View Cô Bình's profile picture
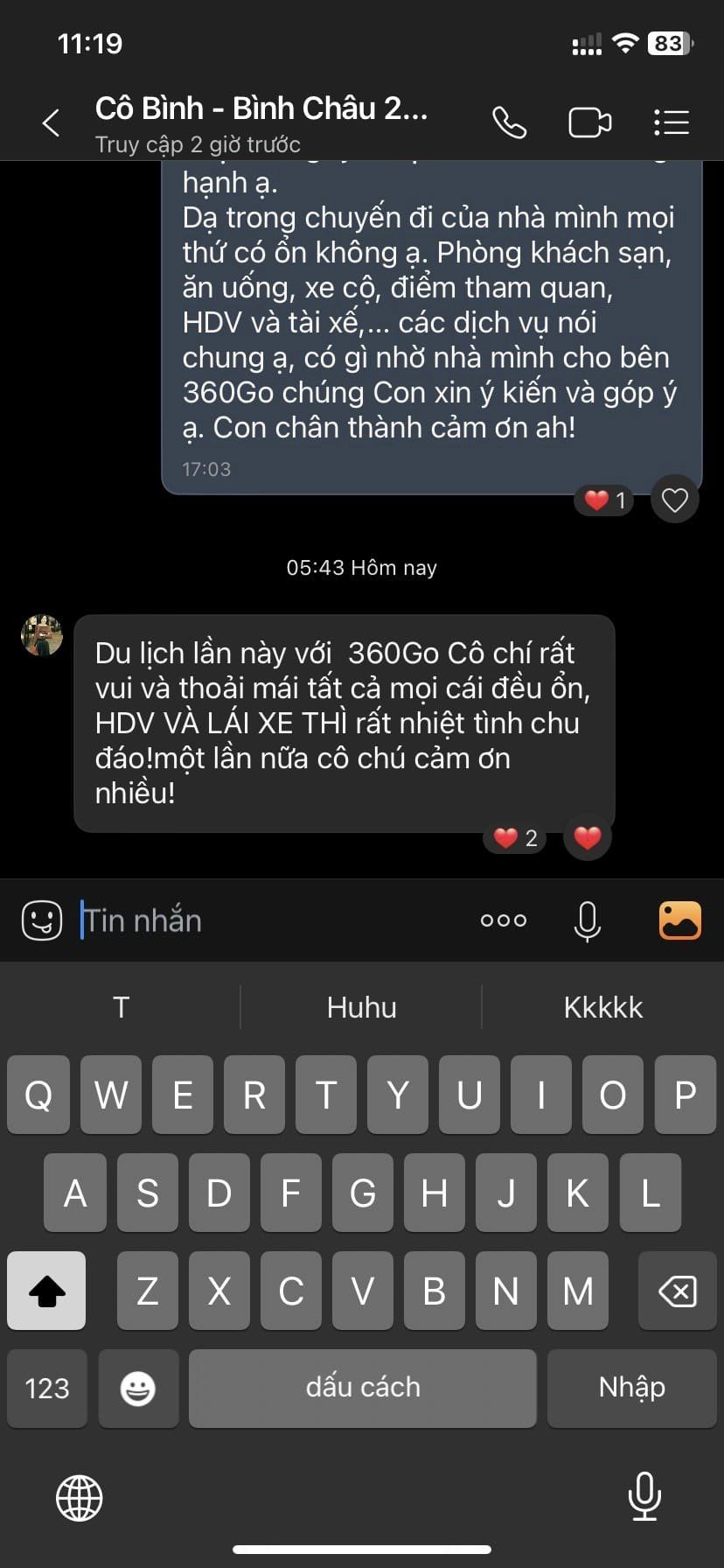 (x=42, y=635)
